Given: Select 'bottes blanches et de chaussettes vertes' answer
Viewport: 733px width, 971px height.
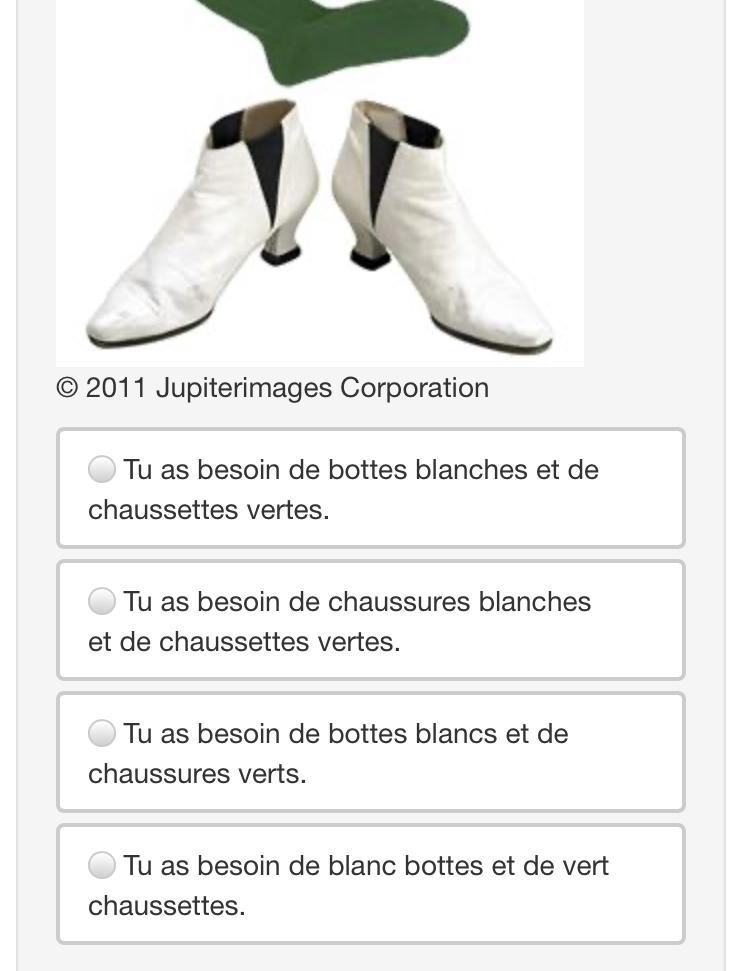Looking at the screenshot, I should pos(102,469).
